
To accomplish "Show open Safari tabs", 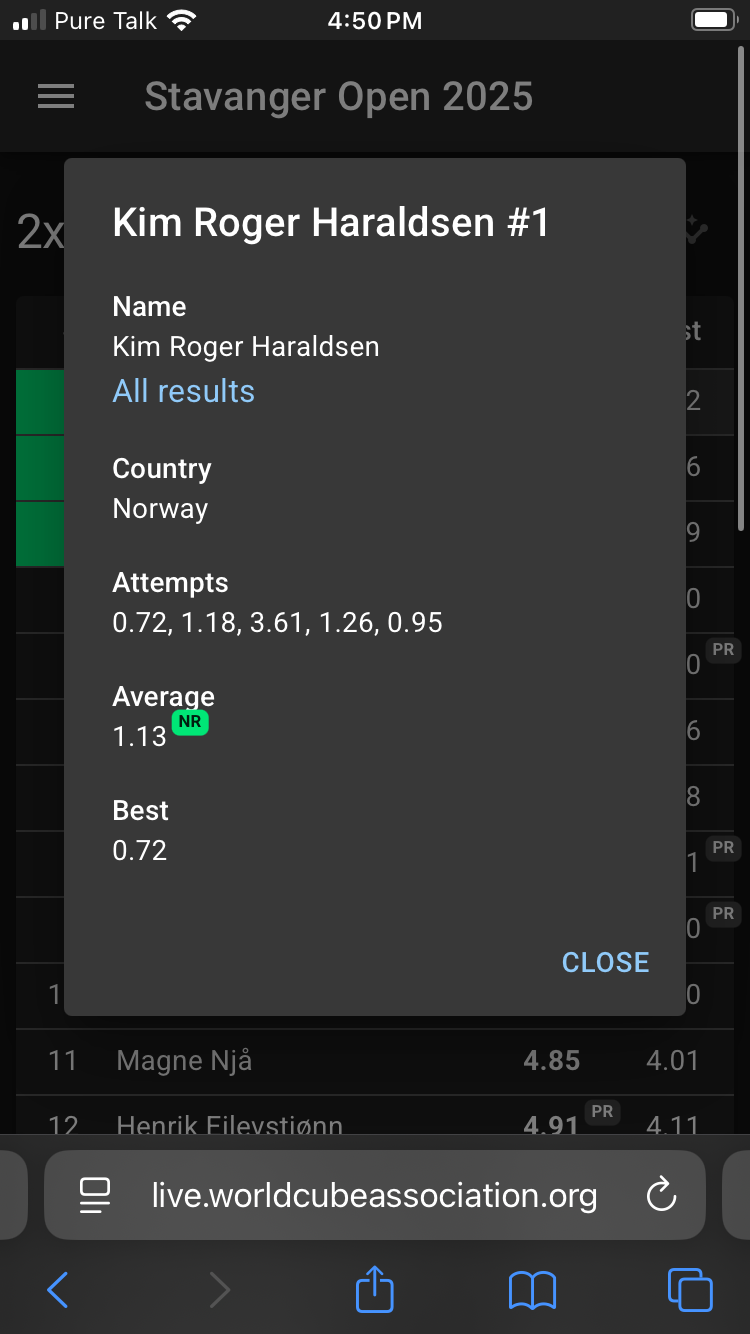I will [690, 1290].
